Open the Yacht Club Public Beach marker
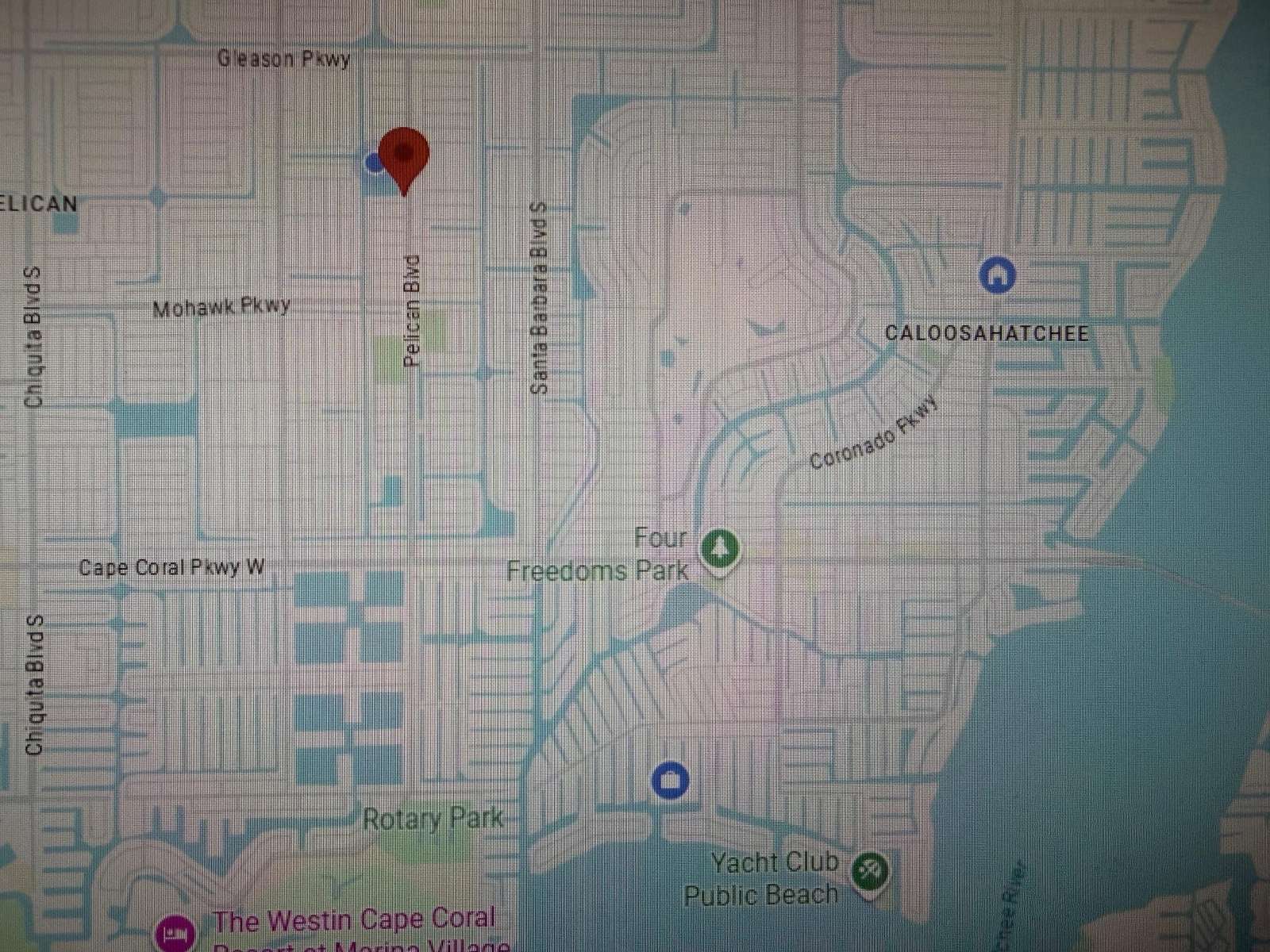Image resolution: width=1270 pixels, height=952 pixels. (870, 872)
